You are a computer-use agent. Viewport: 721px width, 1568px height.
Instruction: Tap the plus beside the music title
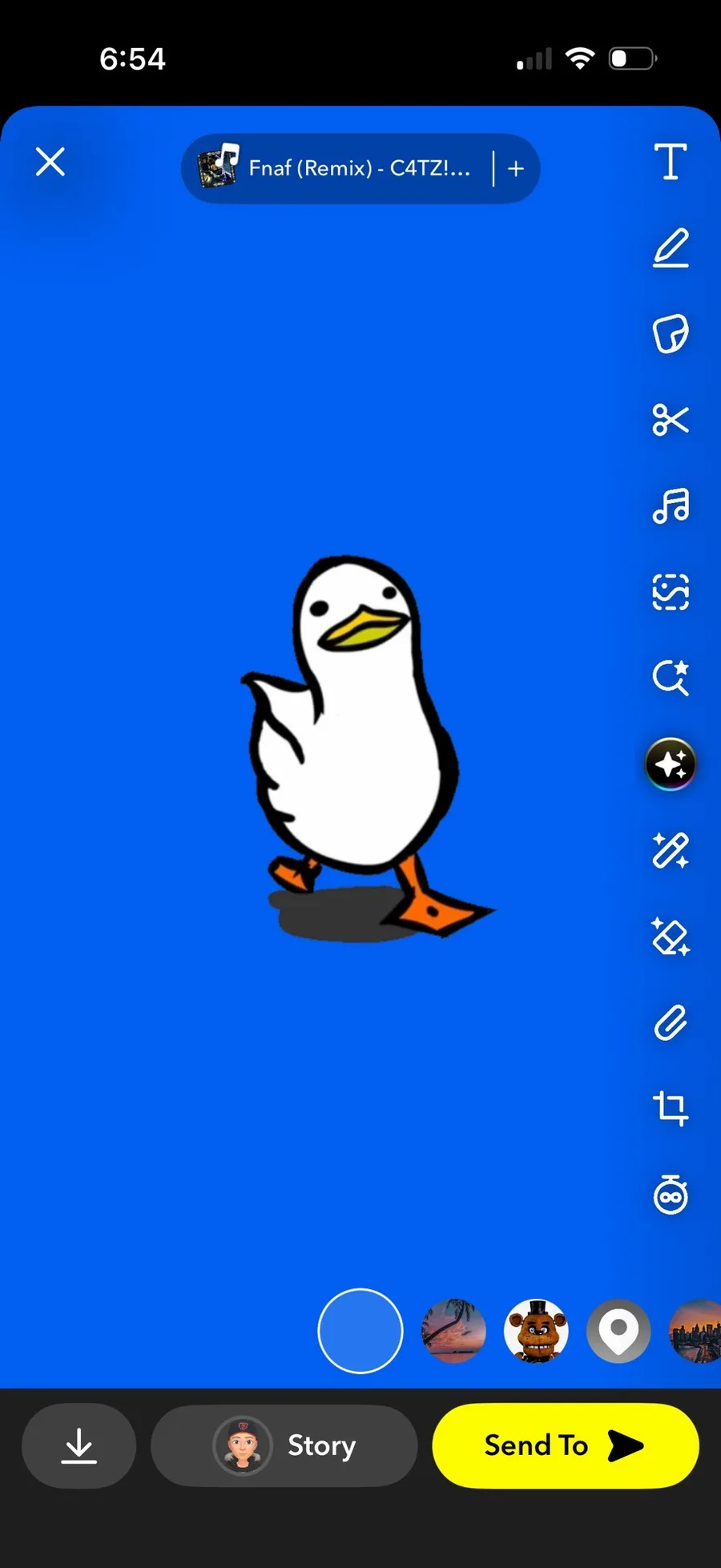tap(516, 168)
